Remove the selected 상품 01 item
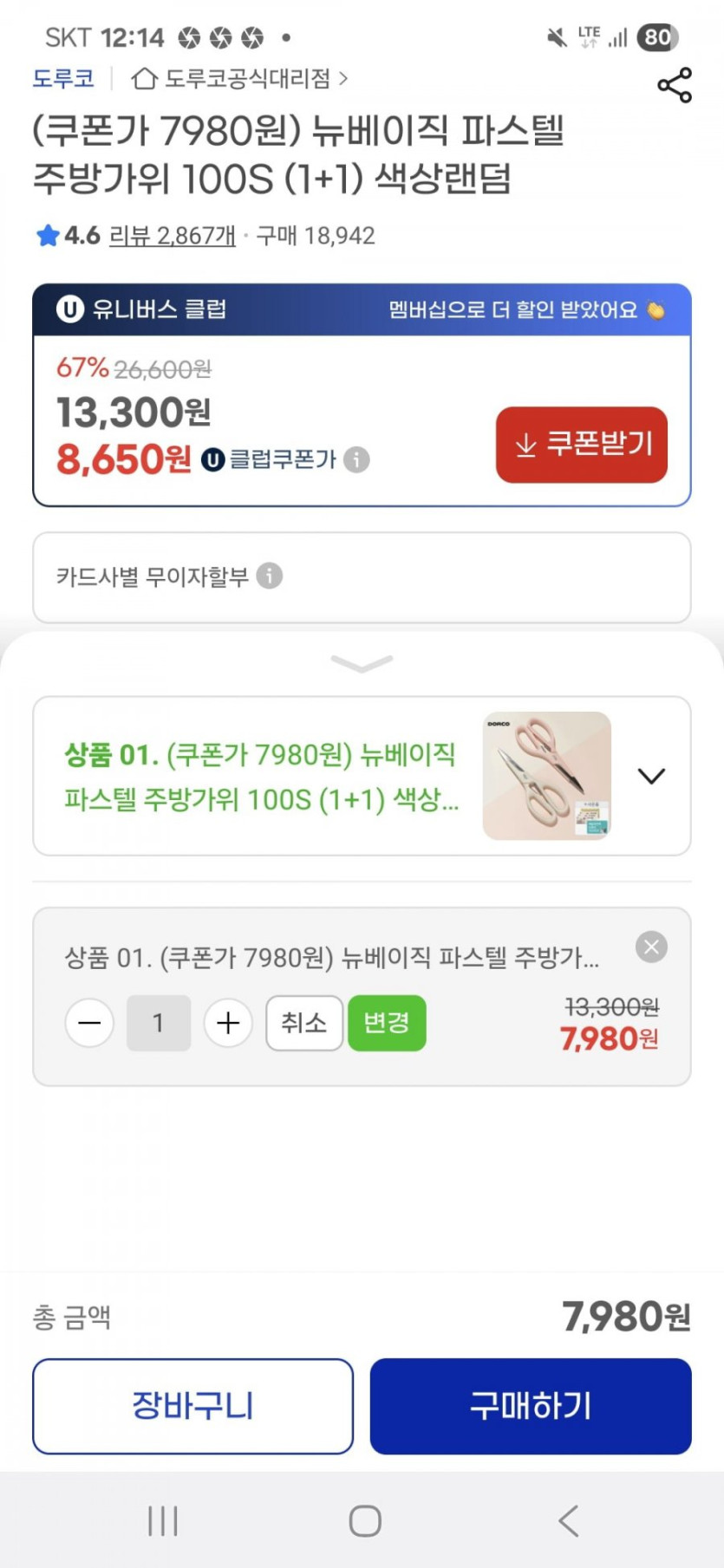Viewport: 724px width, 1568px height. (651, 947)
